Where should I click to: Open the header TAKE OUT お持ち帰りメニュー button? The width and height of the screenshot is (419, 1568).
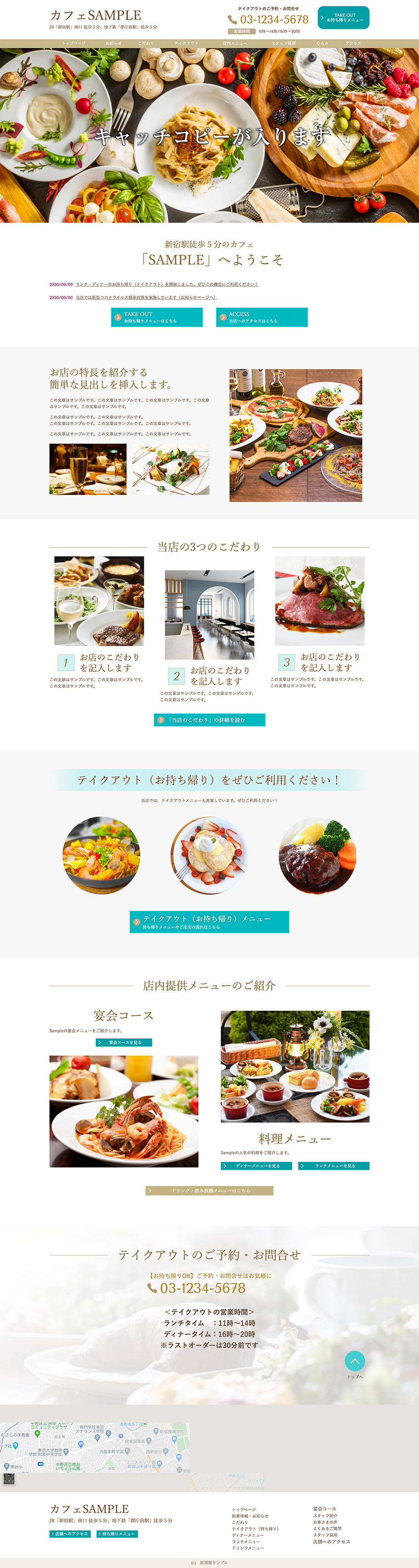click(343, 17)
